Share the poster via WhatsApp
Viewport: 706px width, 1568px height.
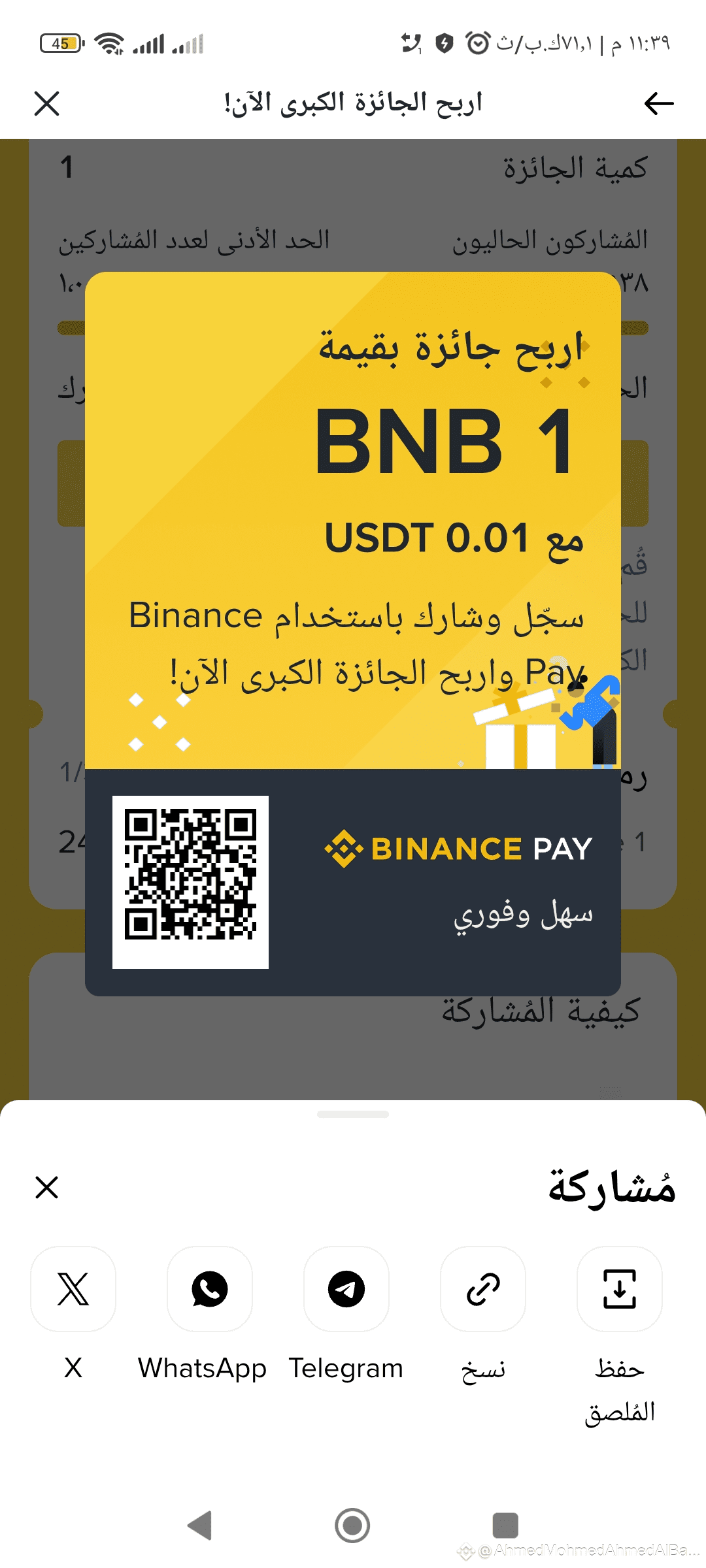(x=209, y=1289)
